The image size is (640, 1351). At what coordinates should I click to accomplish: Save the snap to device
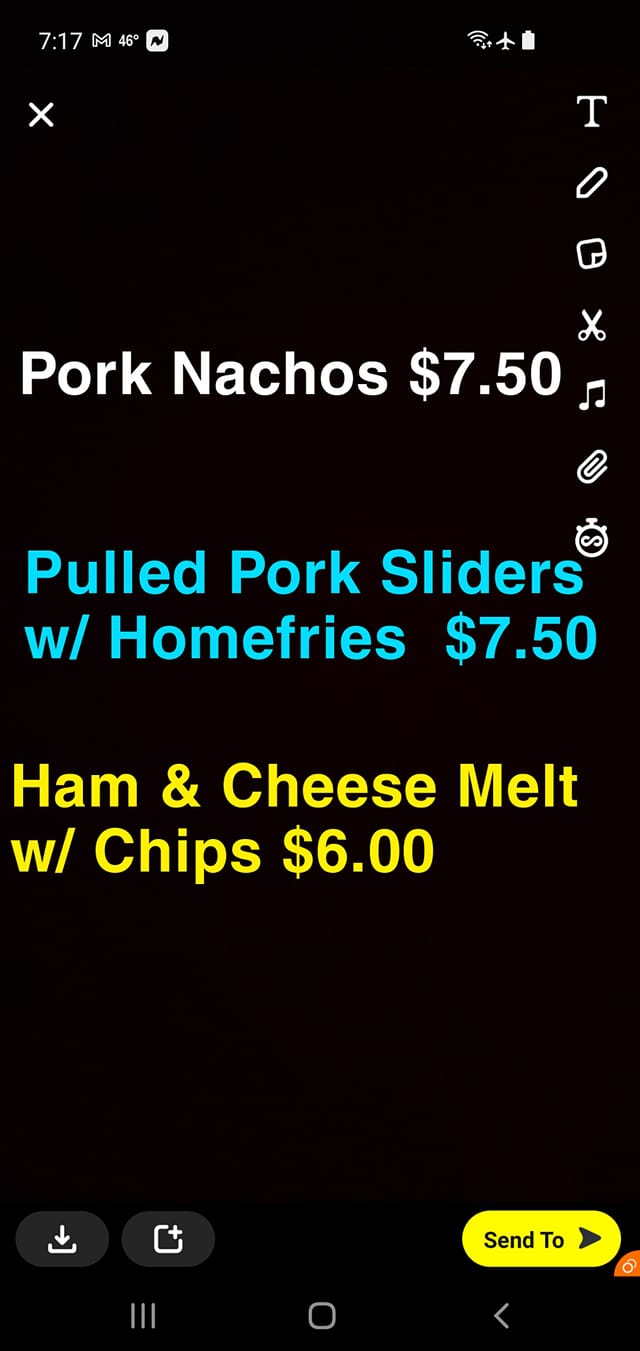[x=62, y=1239]
